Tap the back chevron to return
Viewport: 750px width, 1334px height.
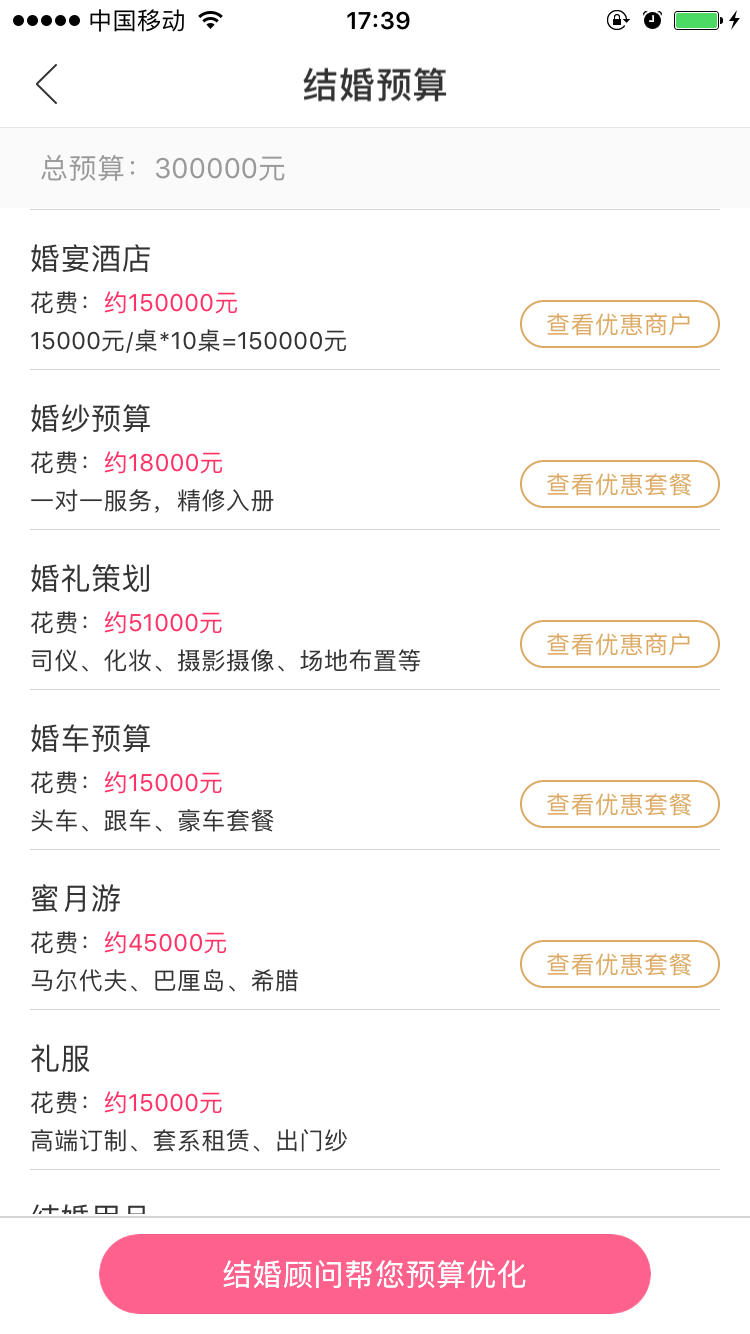pyautogui.click(x=46, y=84)
